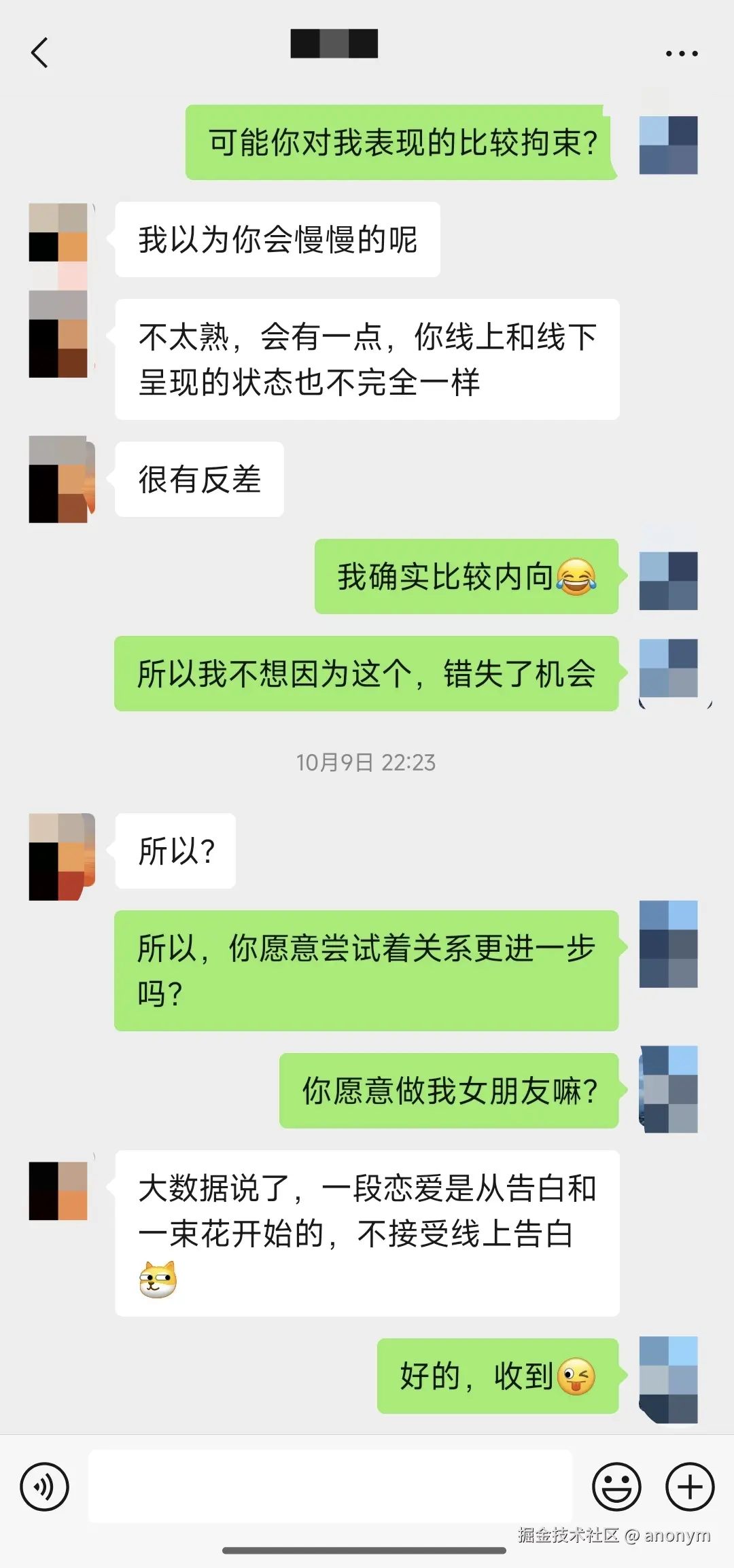
Task: Tap the back arrow to exit chat
Action: (40, 52)
